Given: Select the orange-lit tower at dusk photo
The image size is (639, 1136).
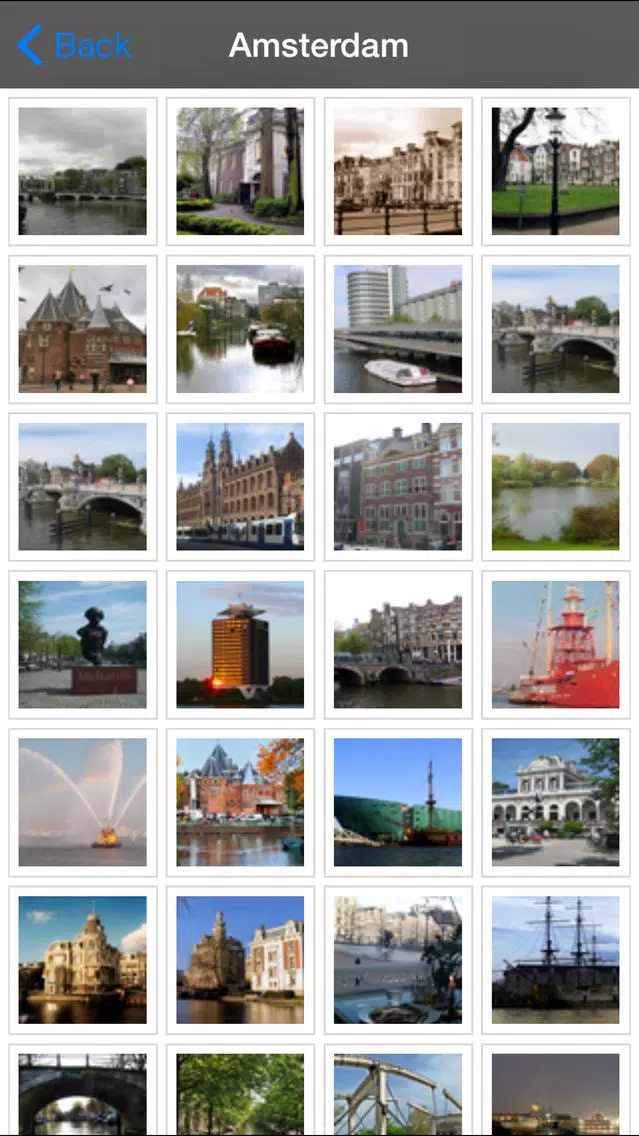Looking at the screenshot, I should pyautogui.click(x=240, y=645).
